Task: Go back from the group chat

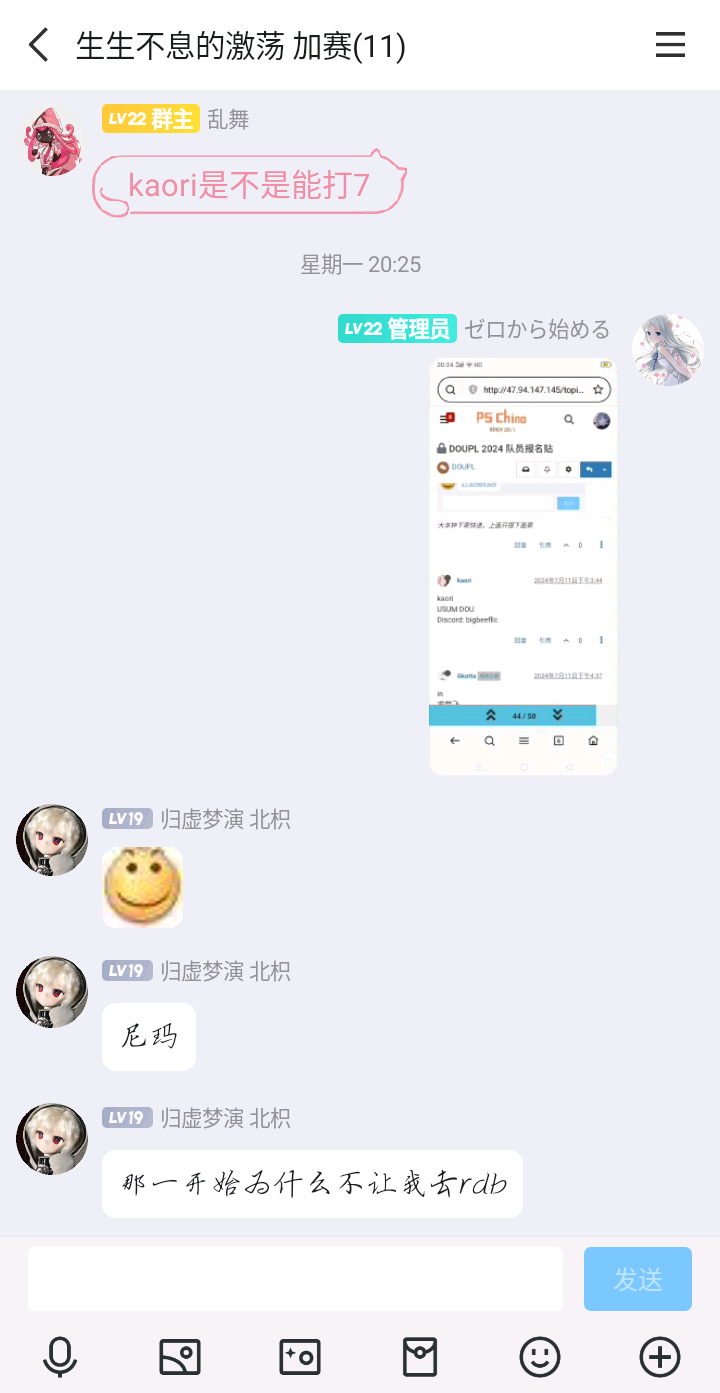Action: click(38, 45)
